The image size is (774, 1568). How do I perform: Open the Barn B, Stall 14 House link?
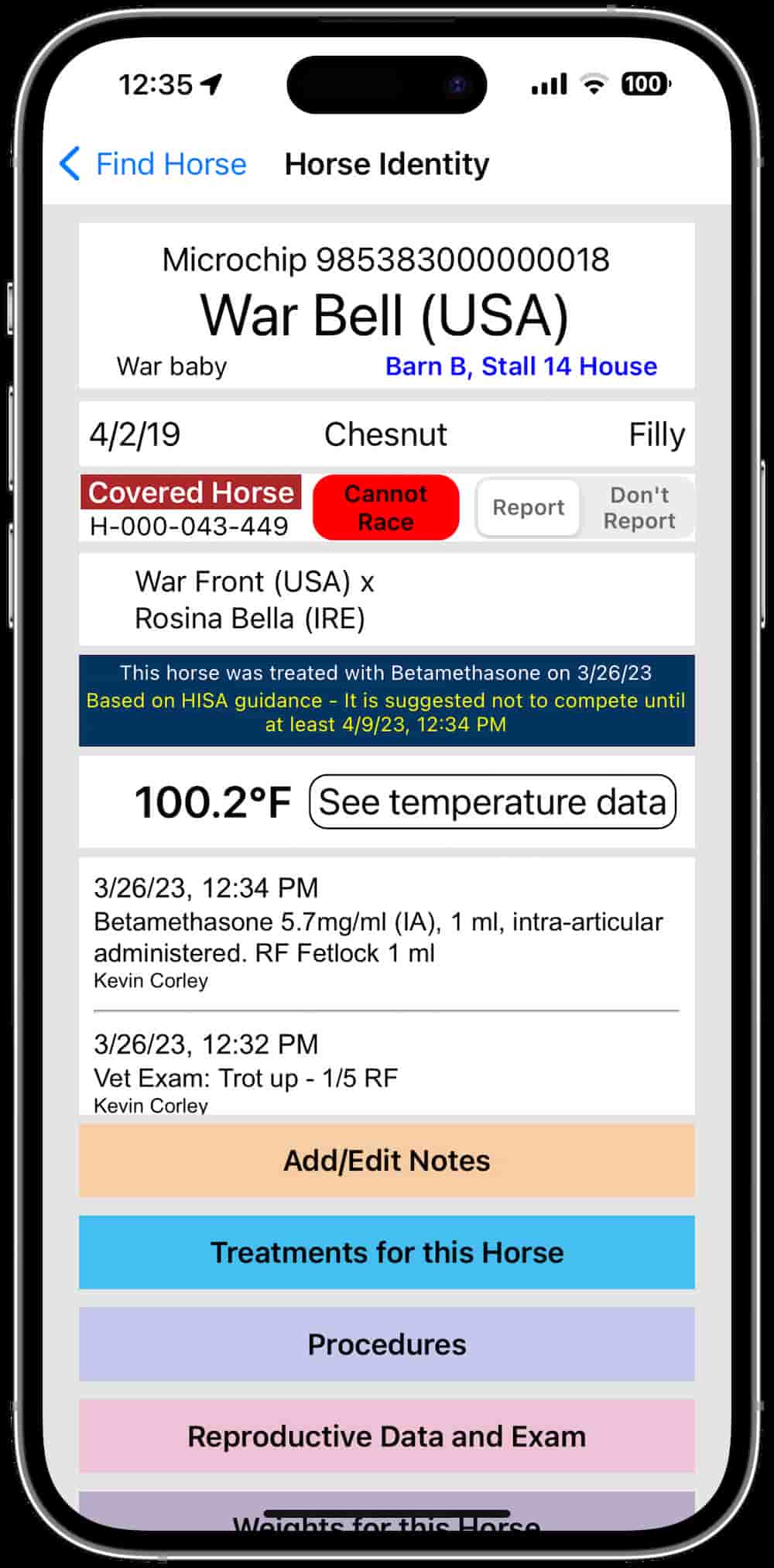[x=521, y=366]
